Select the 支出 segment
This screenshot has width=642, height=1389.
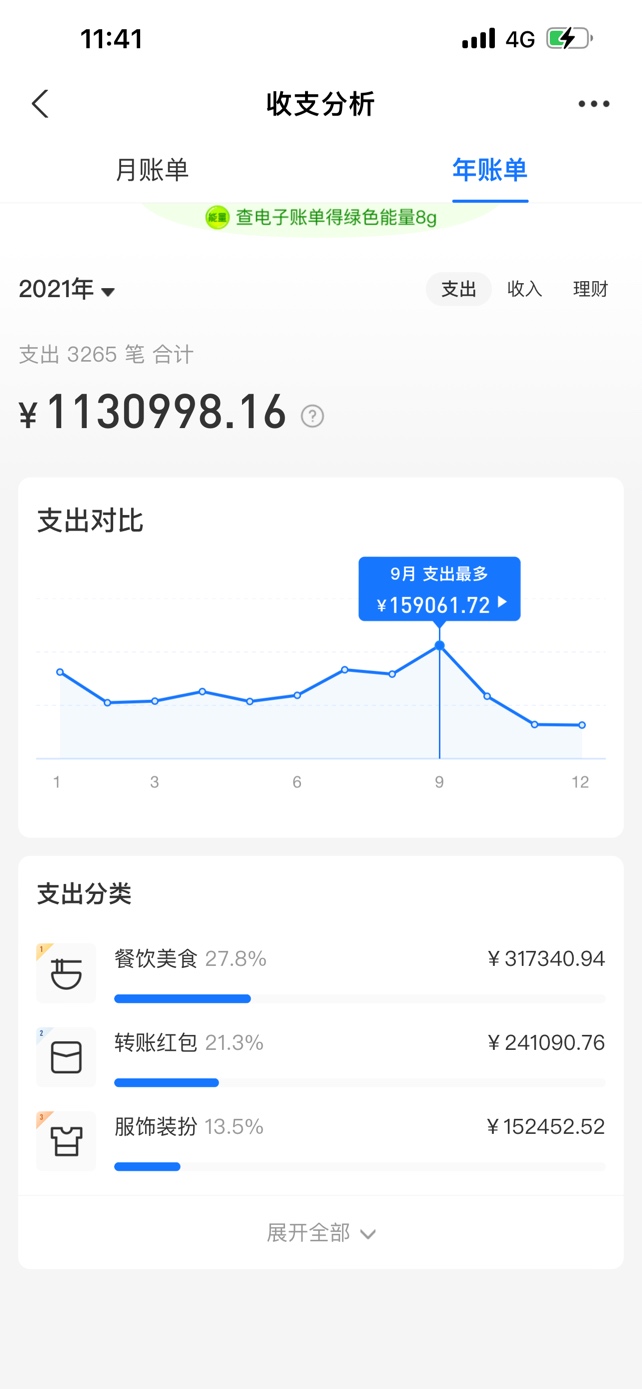click(x=459, y=289)
